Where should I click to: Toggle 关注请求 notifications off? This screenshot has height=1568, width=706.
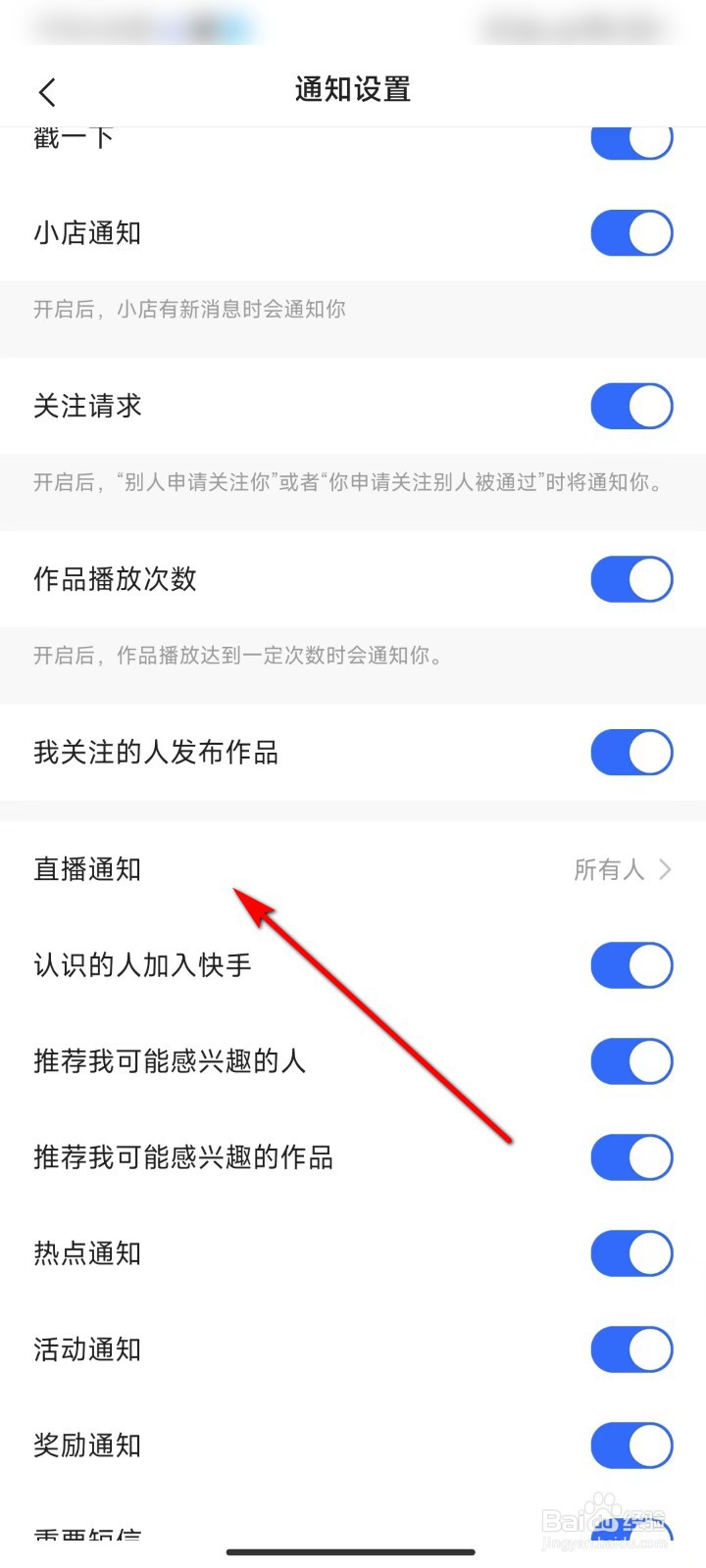click(630, 406)
